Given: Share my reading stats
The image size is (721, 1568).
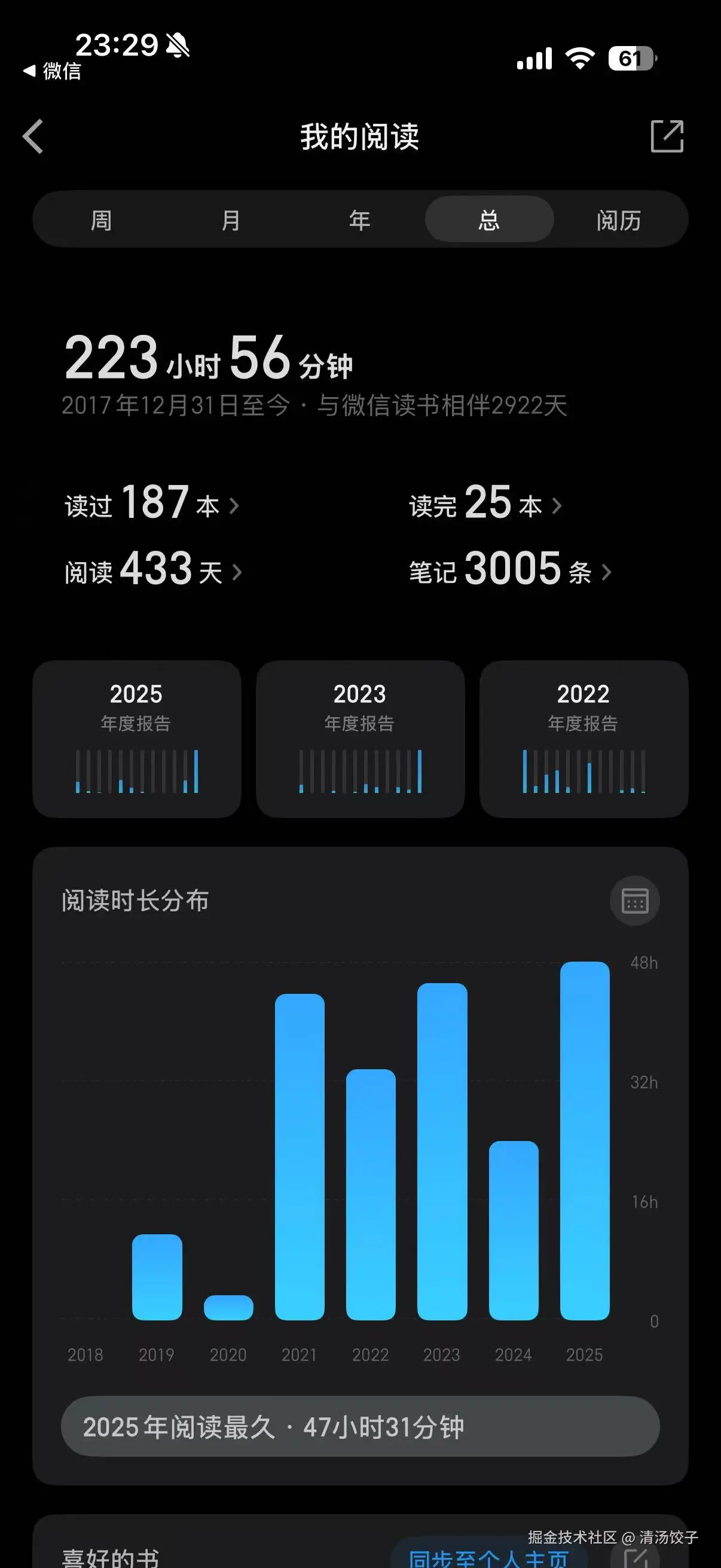Looking at the screenshot, I should [x=667, y=136].
